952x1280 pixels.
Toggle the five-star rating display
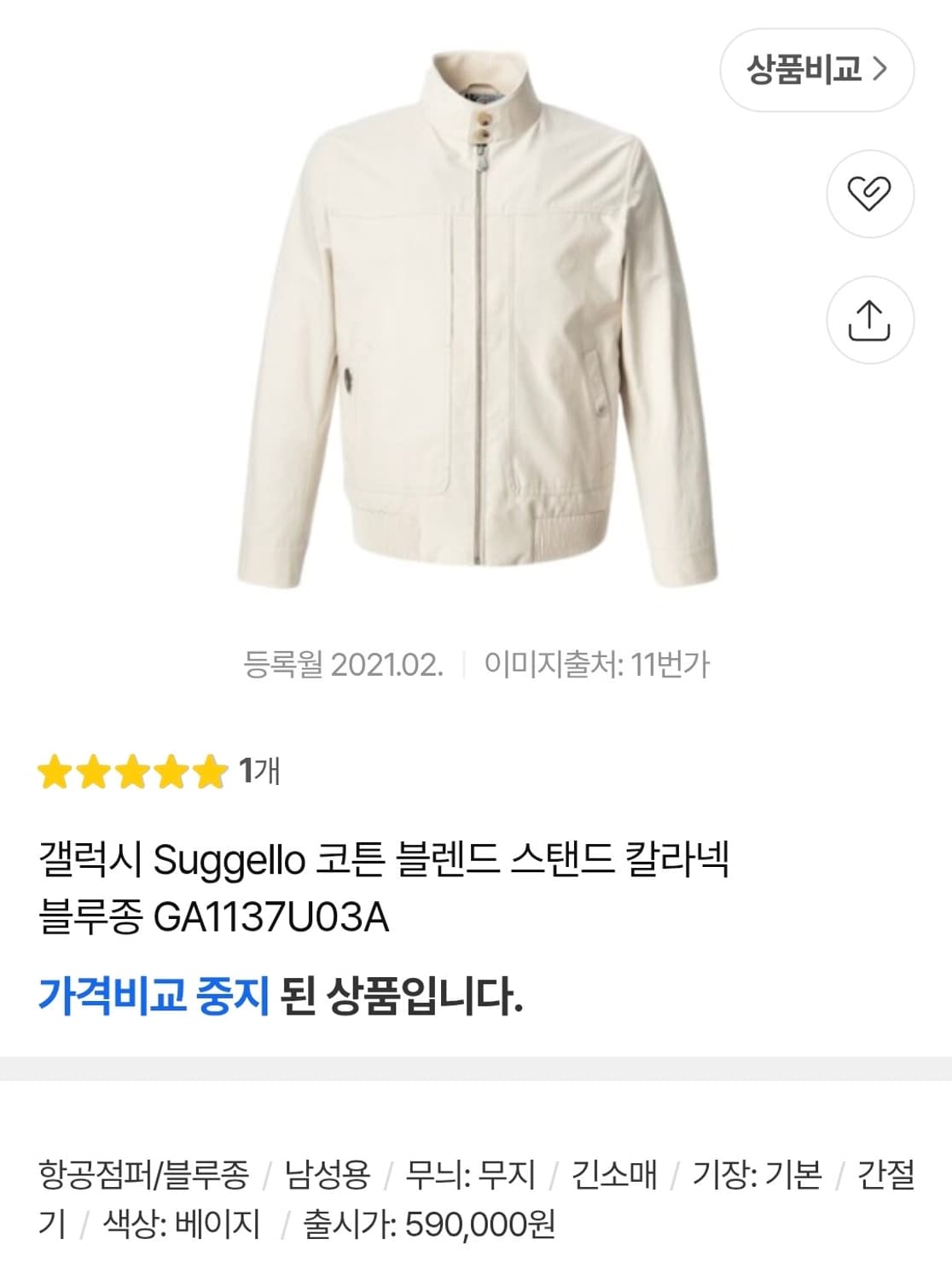tap(132, 771)
